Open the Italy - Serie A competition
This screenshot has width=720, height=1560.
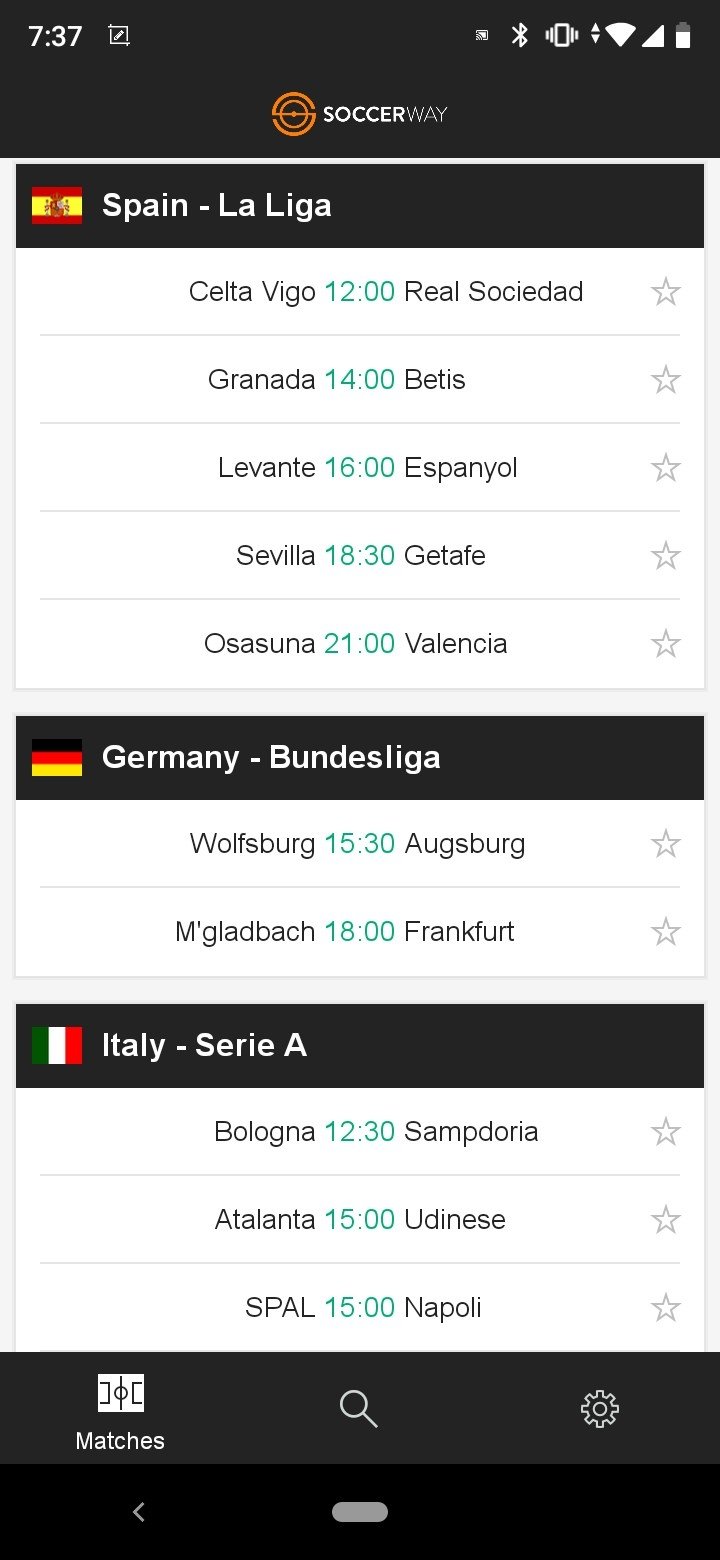(x=360, y=1045)
